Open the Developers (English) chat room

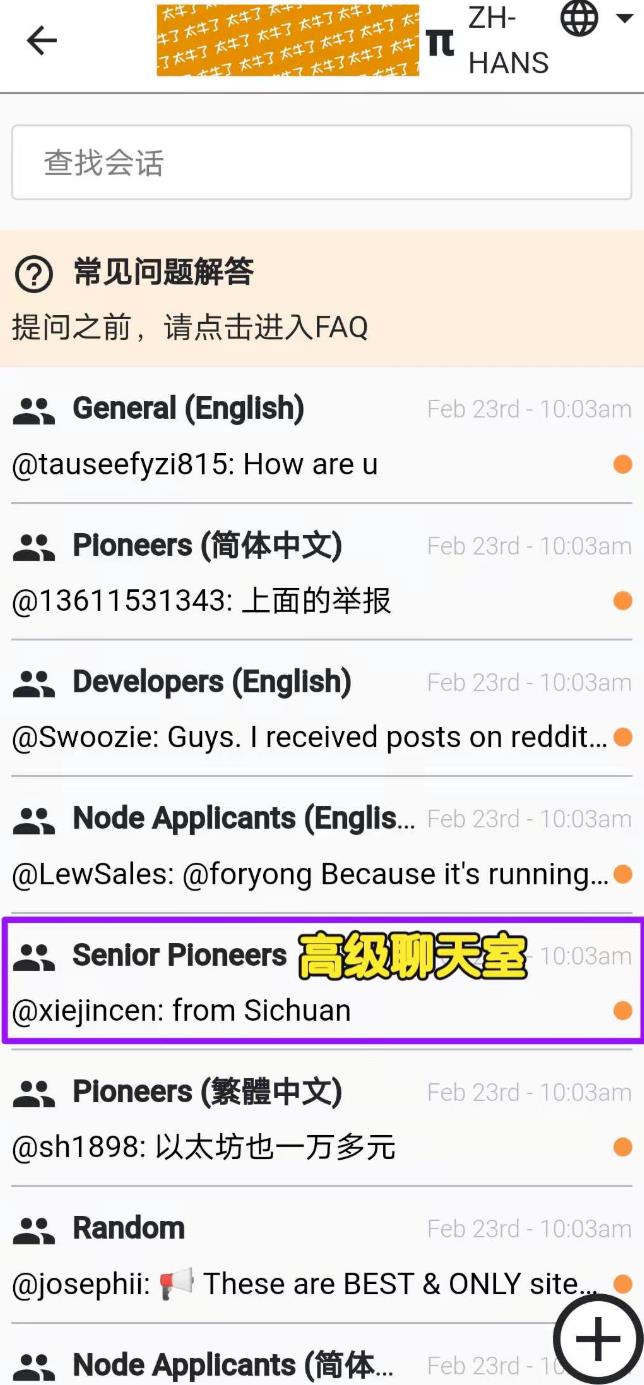322,708
